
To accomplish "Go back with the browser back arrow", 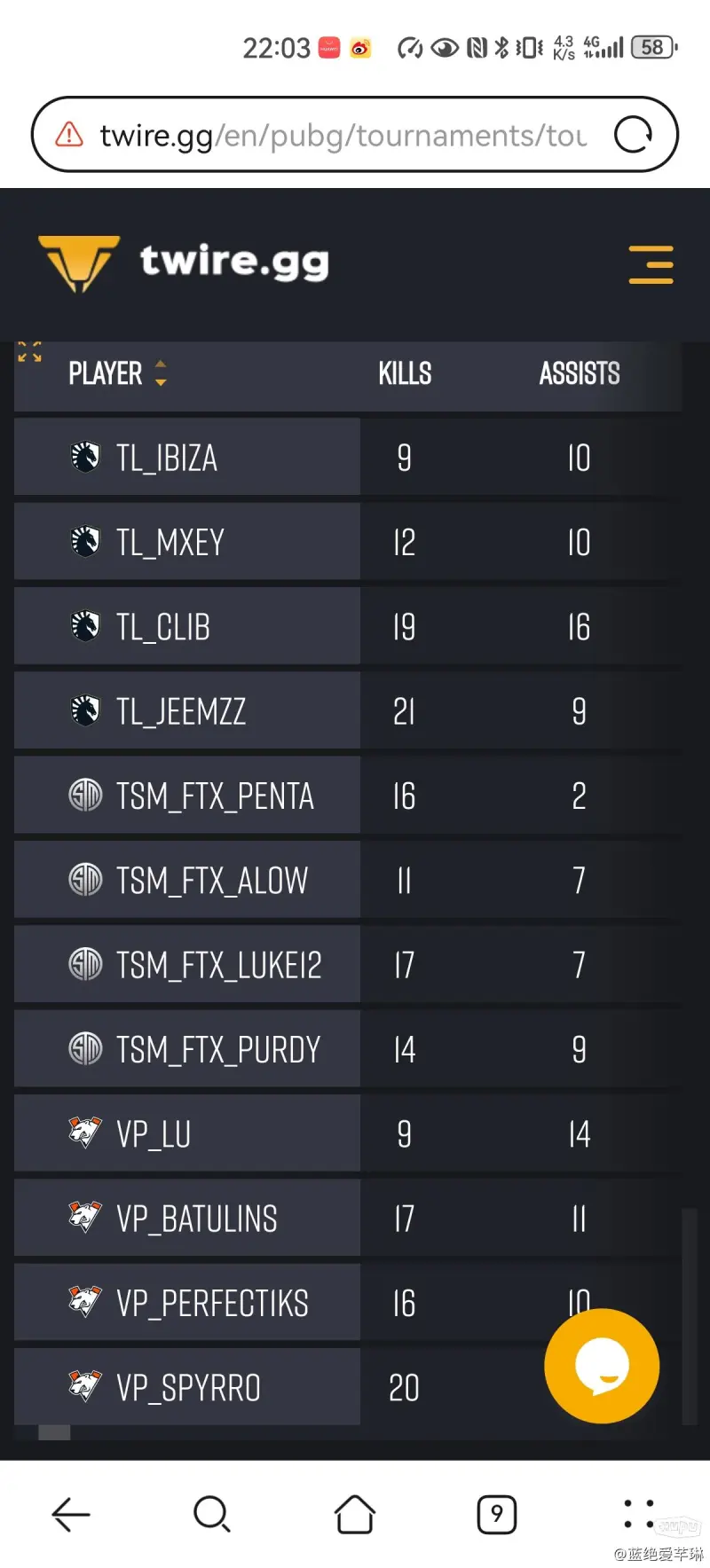I will (71, 1514).
